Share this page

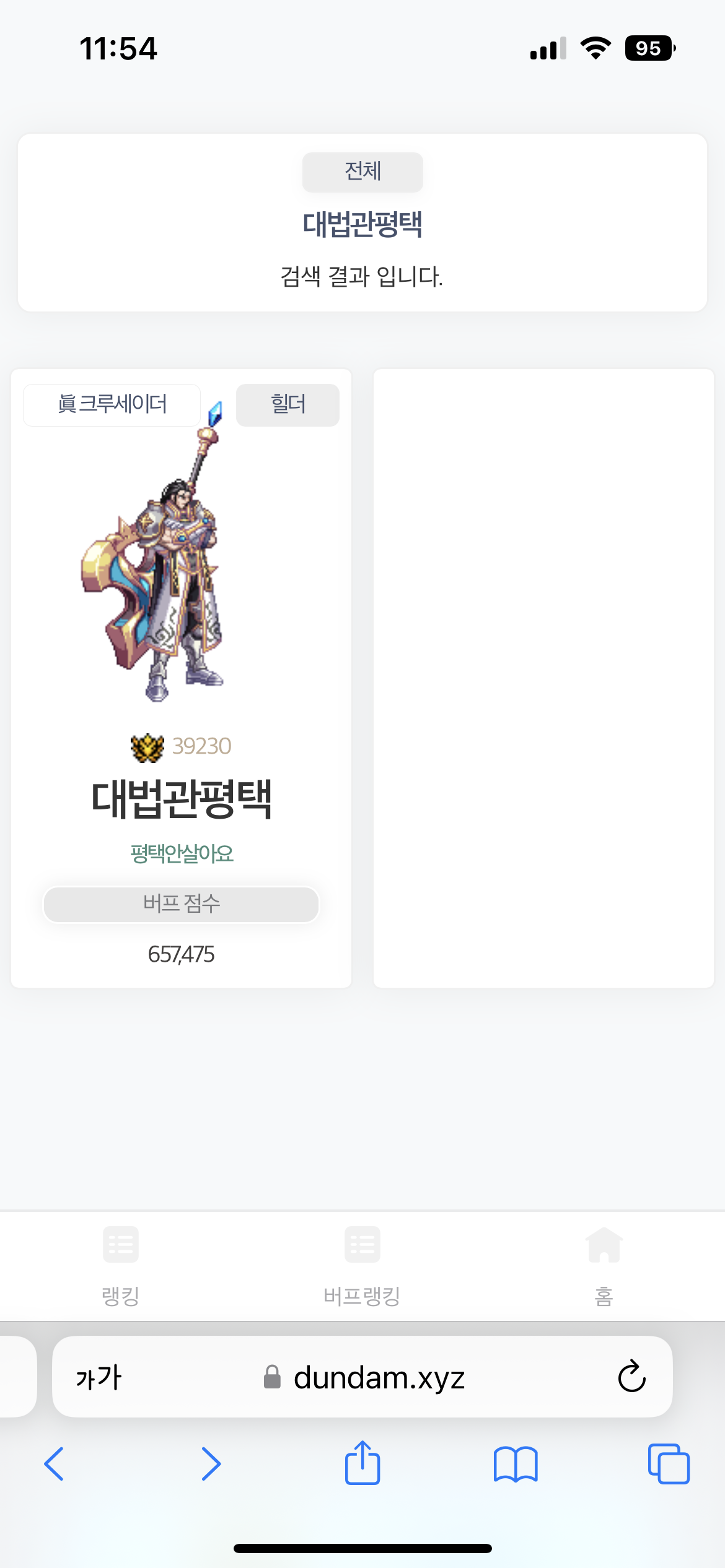(362, 1463)
